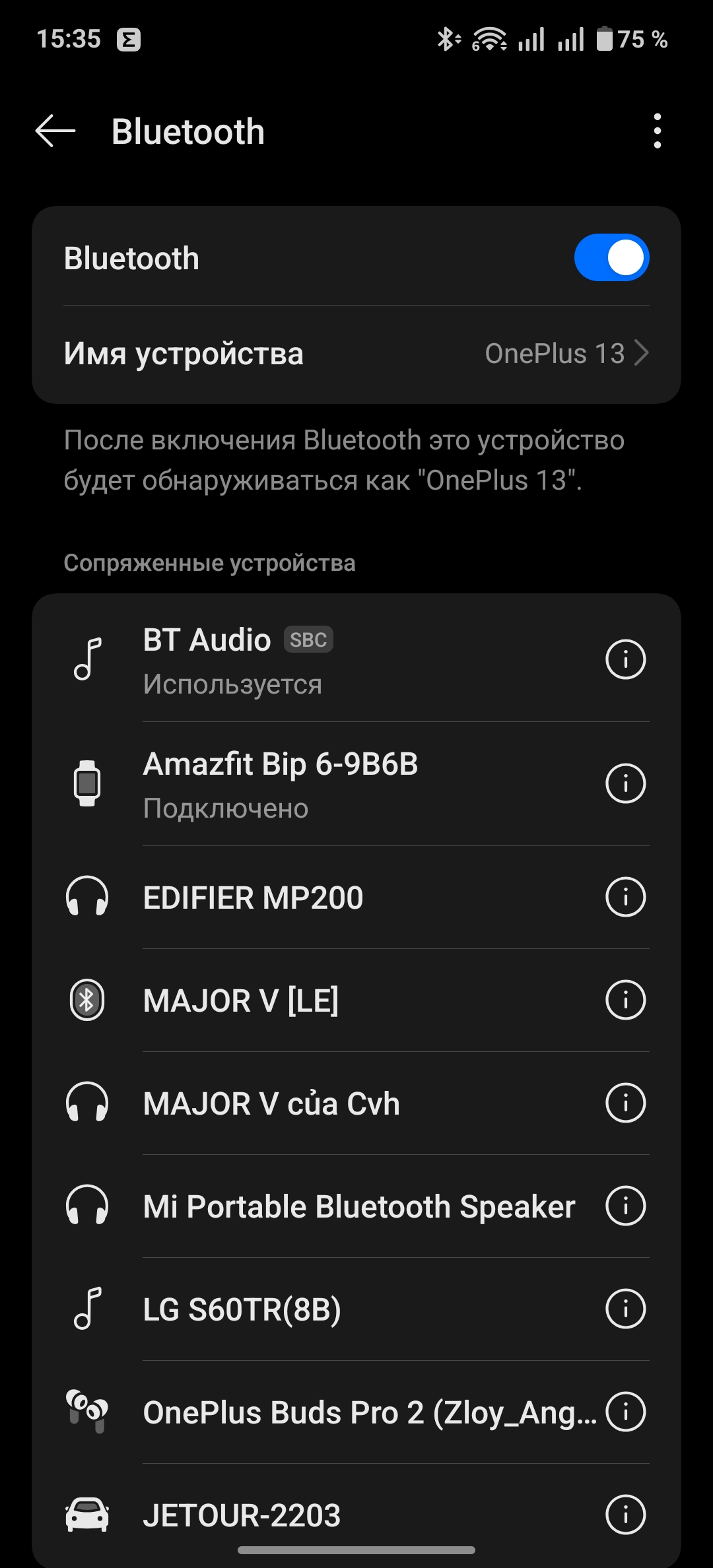
Task: Connect to MAJOR V của Cvh
Action: (330, 1103)
